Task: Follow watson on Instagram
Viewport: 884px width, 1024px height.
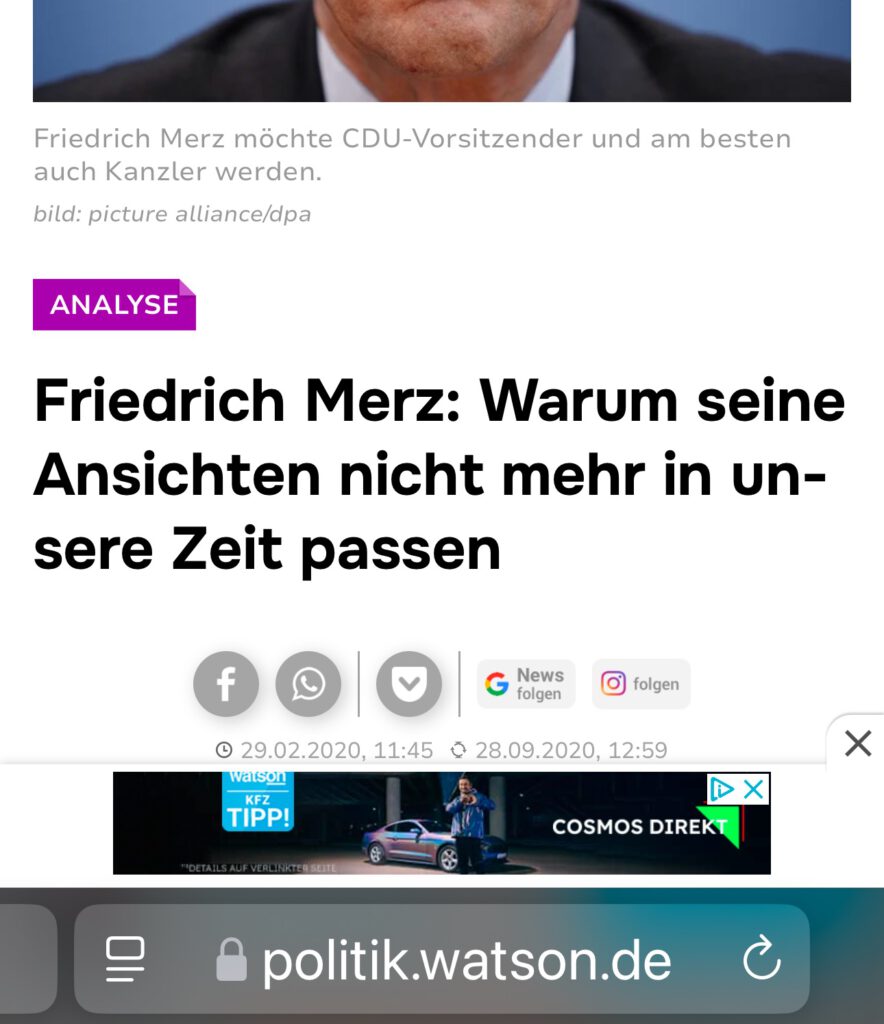Action: 641,684
